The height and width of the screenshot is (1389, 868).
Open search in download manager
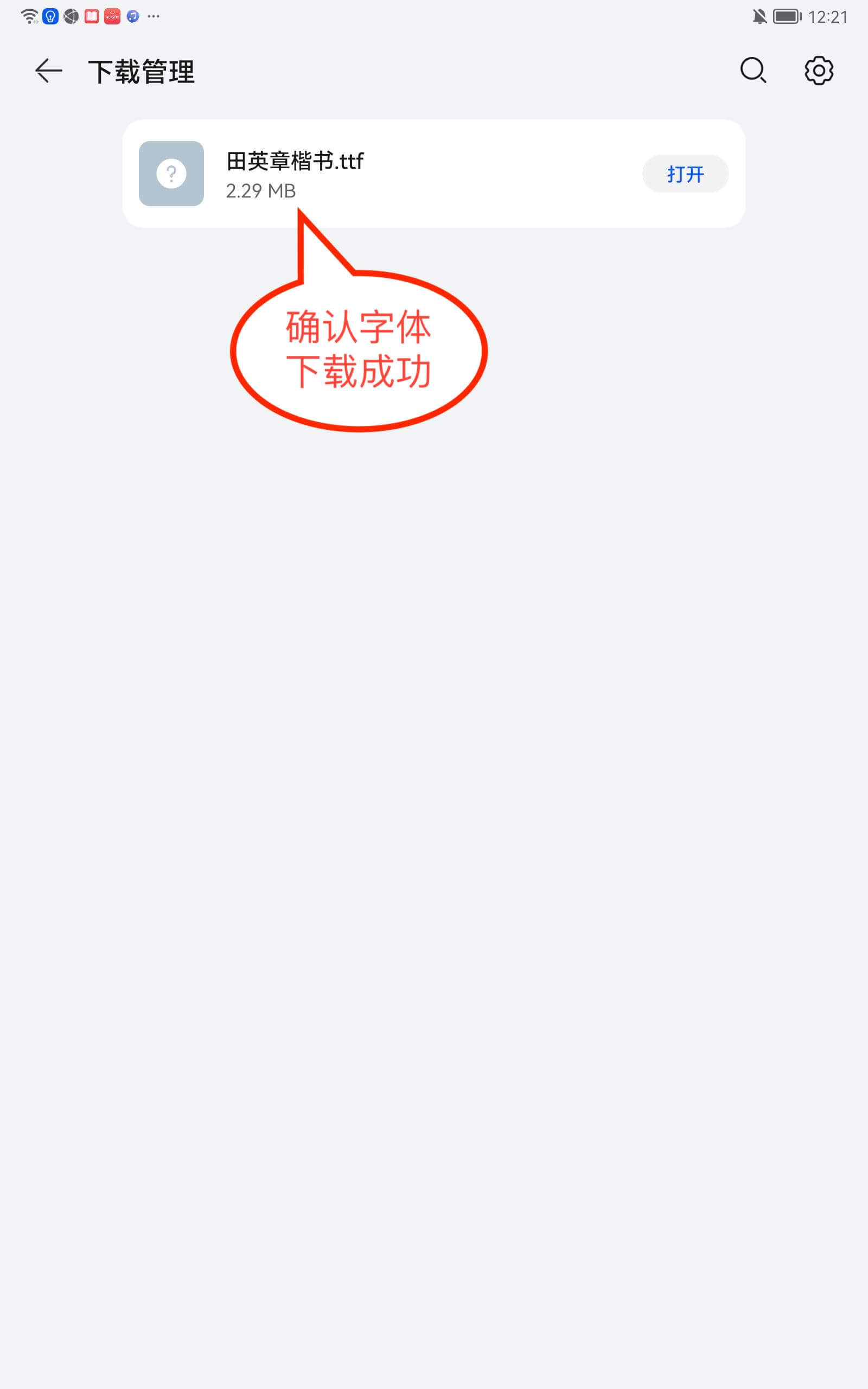(x=752, y=71)
